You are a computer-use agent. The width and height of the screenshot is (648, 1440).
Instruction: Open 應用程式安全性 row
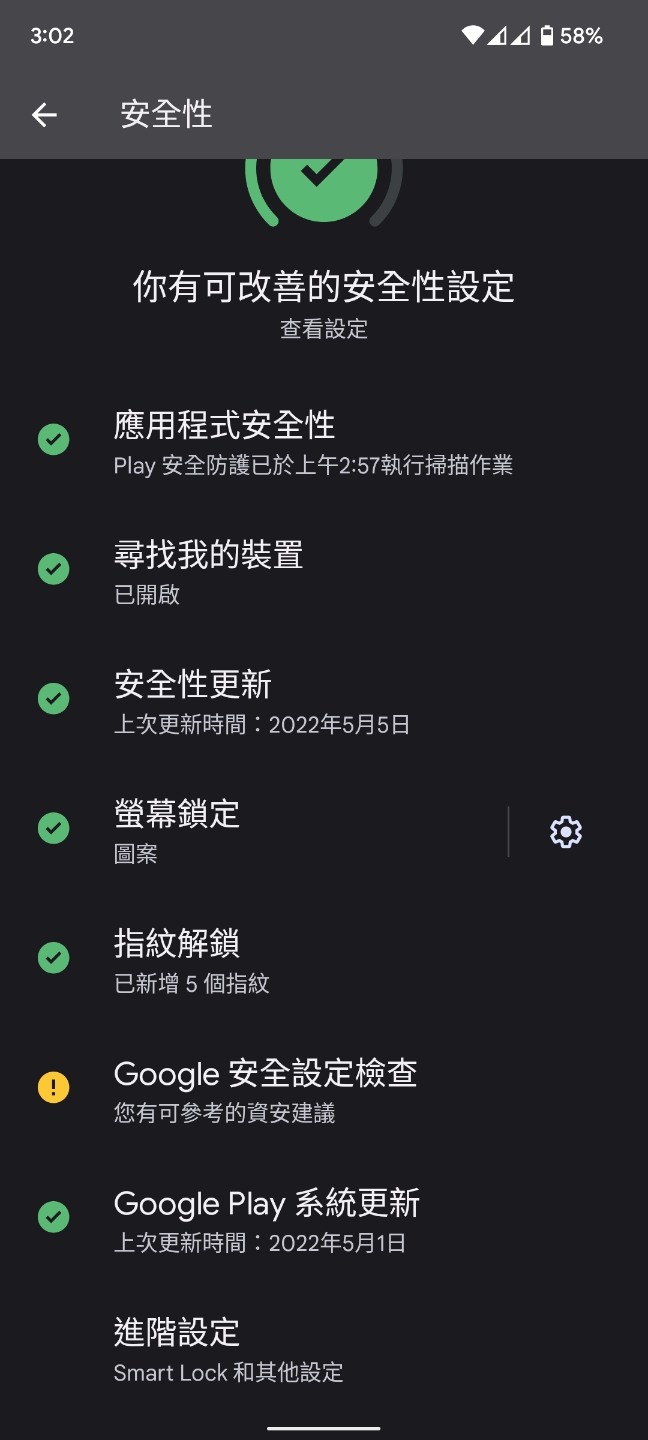pyautogui.click(x=324, y=440)
